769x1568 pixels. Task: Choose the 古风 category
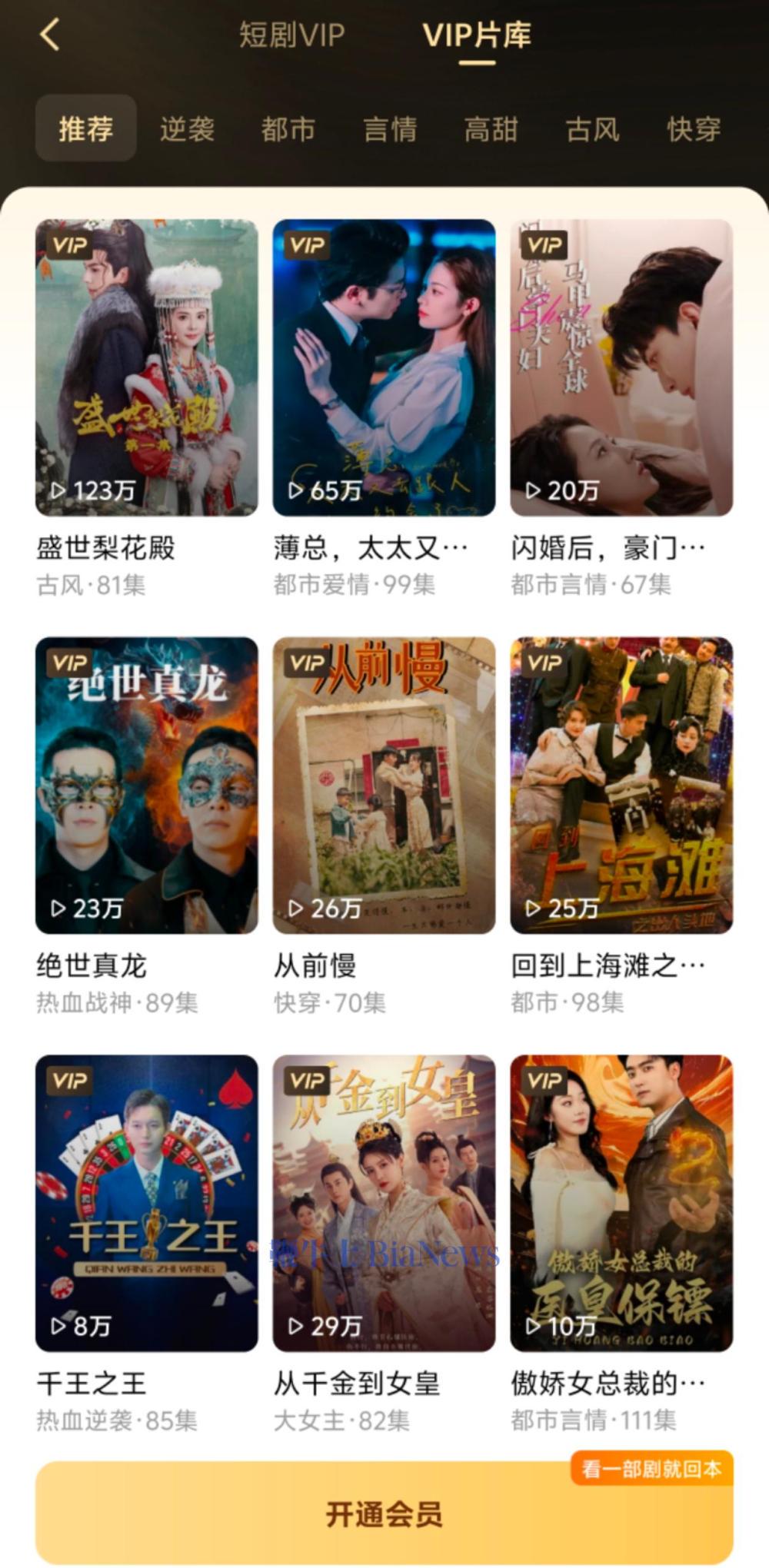coord(593,128)
